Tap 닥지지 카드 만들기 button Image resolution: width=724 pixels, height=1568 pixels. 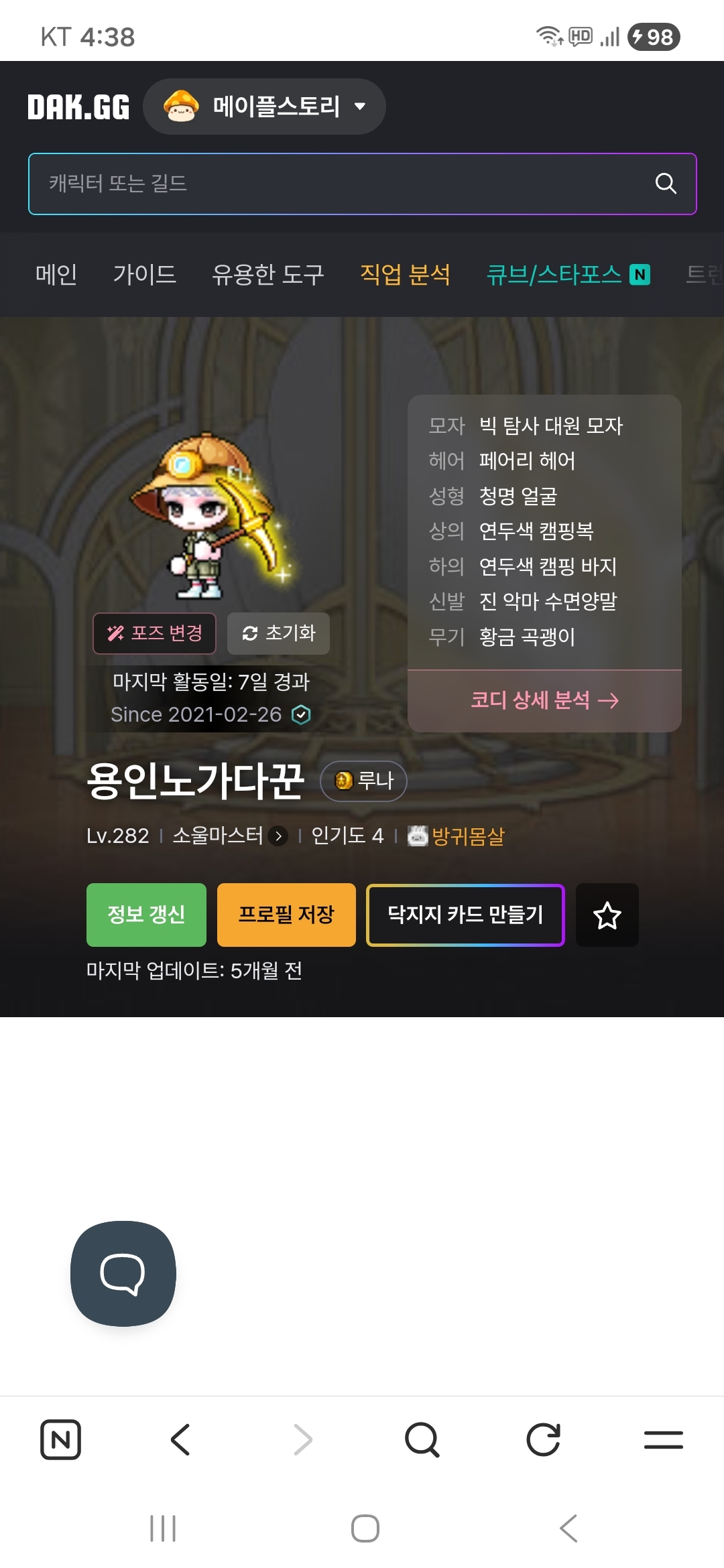click(465, 915)
